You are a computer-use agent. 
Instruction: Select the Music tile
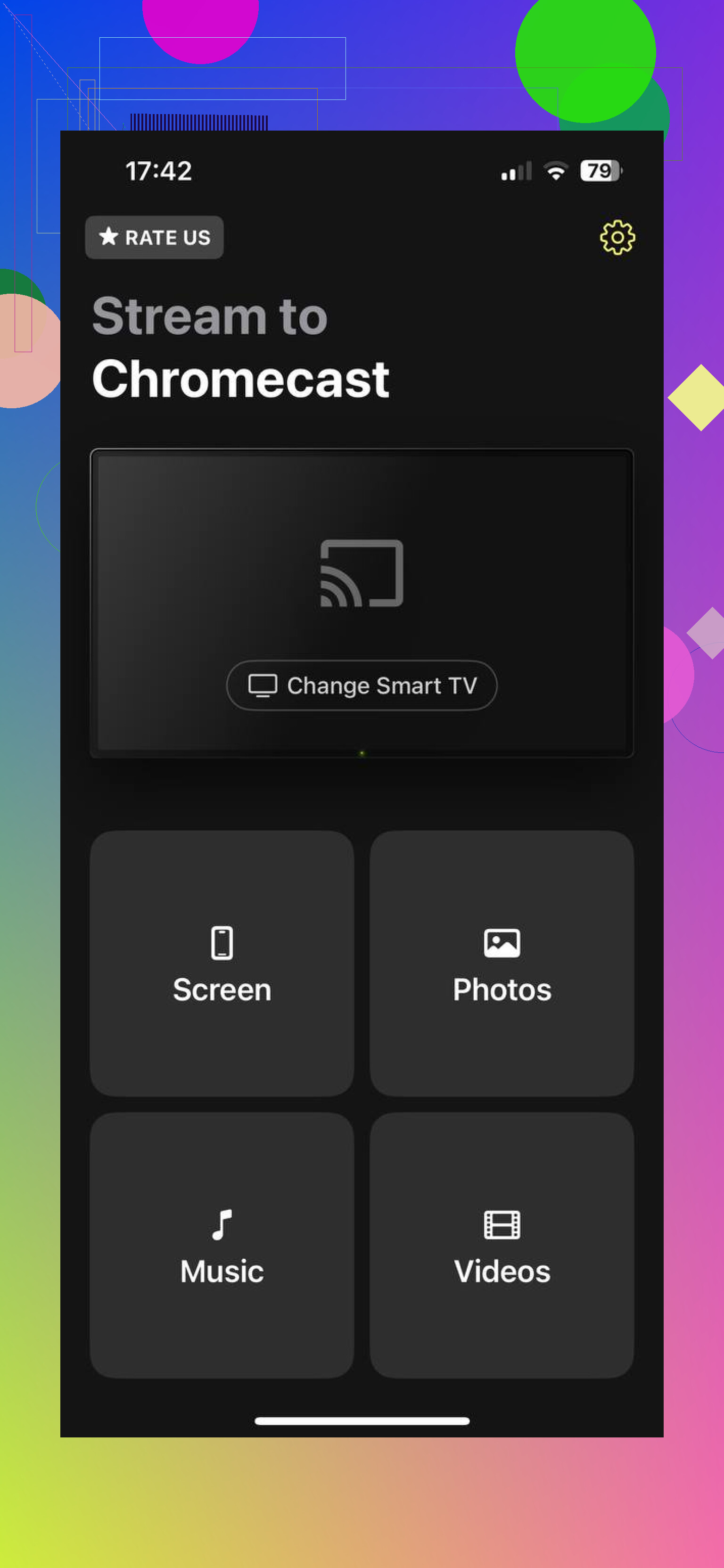tap(222, 1245)
